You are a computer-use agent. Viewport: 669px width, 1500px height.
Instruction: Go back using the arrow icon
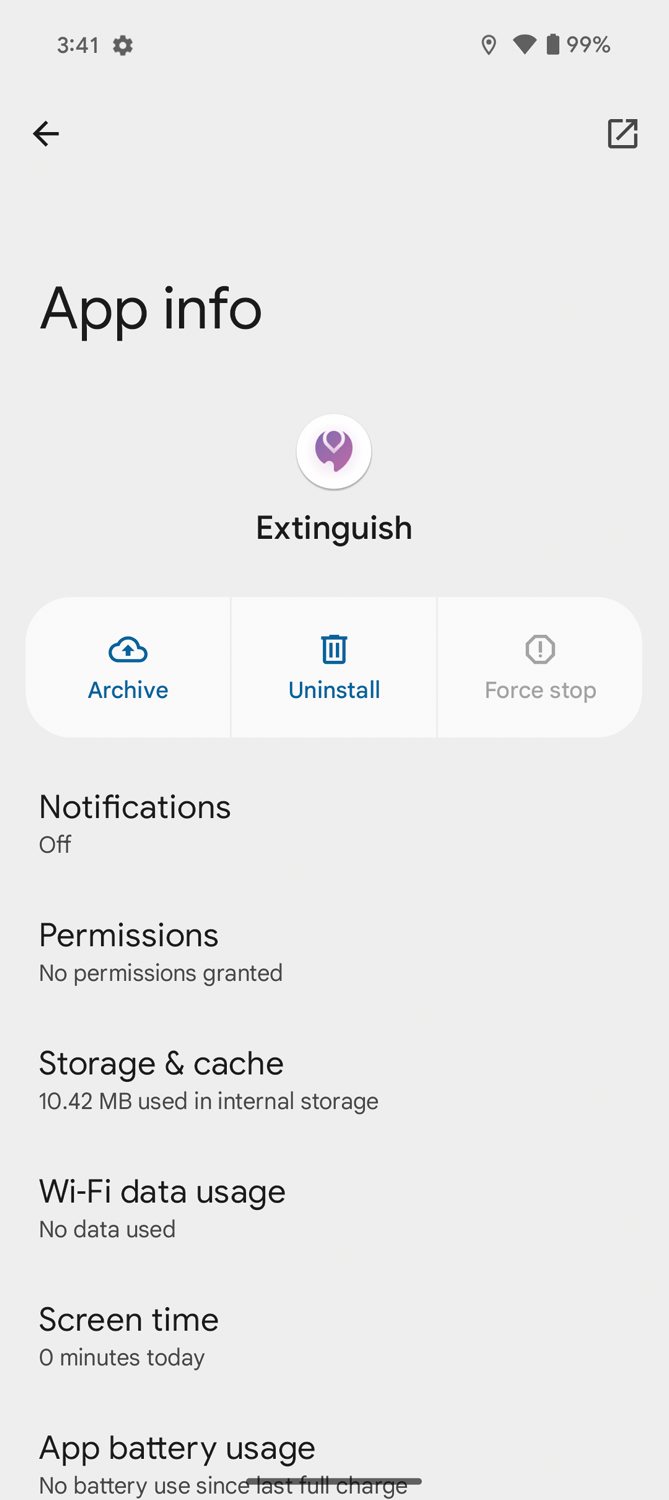pos(46,133)
